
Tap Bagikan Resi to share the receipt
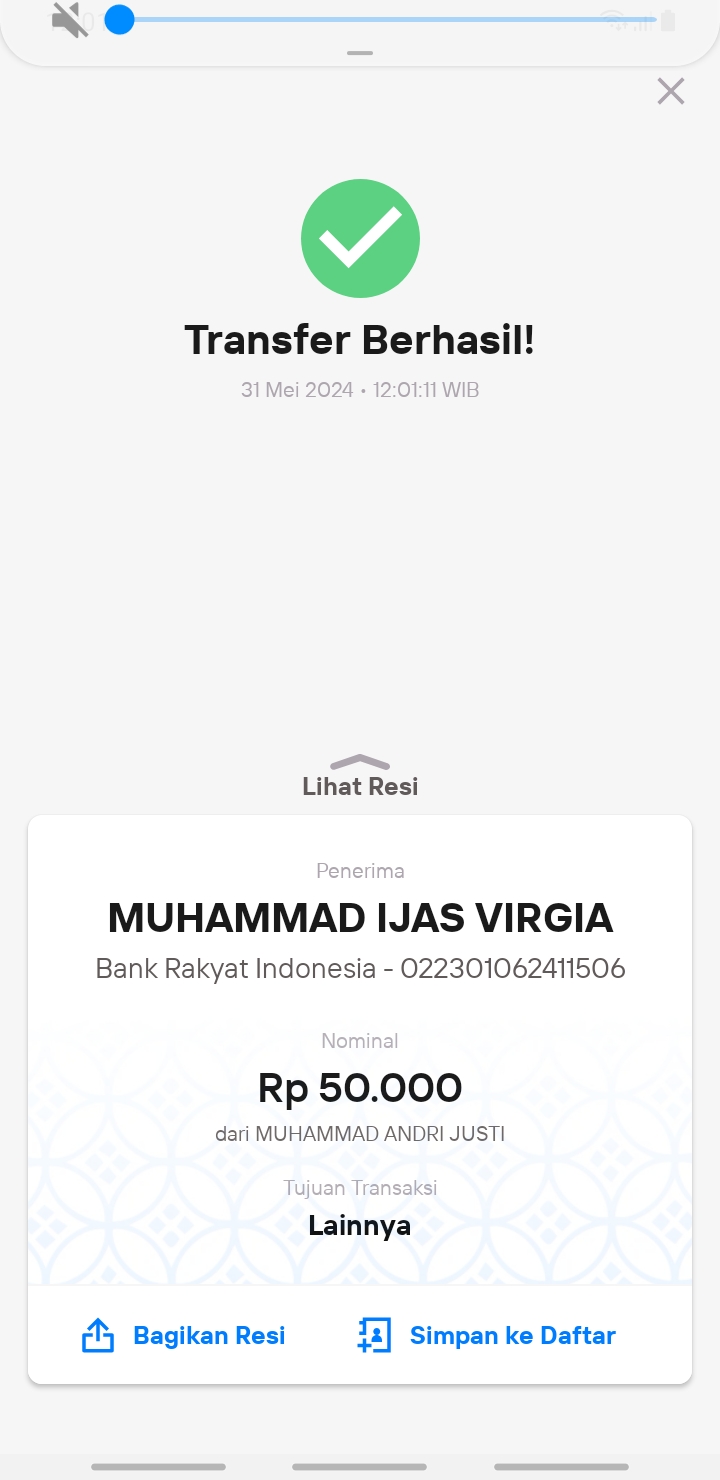[183, 1335]
